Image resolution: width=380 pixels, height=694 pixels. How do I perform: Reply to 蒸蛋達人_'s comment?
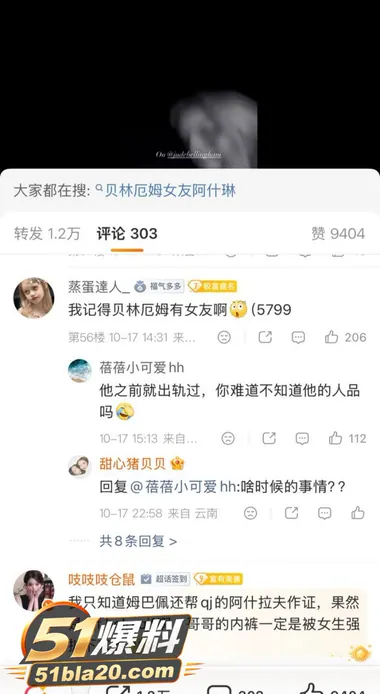(299, 338)
